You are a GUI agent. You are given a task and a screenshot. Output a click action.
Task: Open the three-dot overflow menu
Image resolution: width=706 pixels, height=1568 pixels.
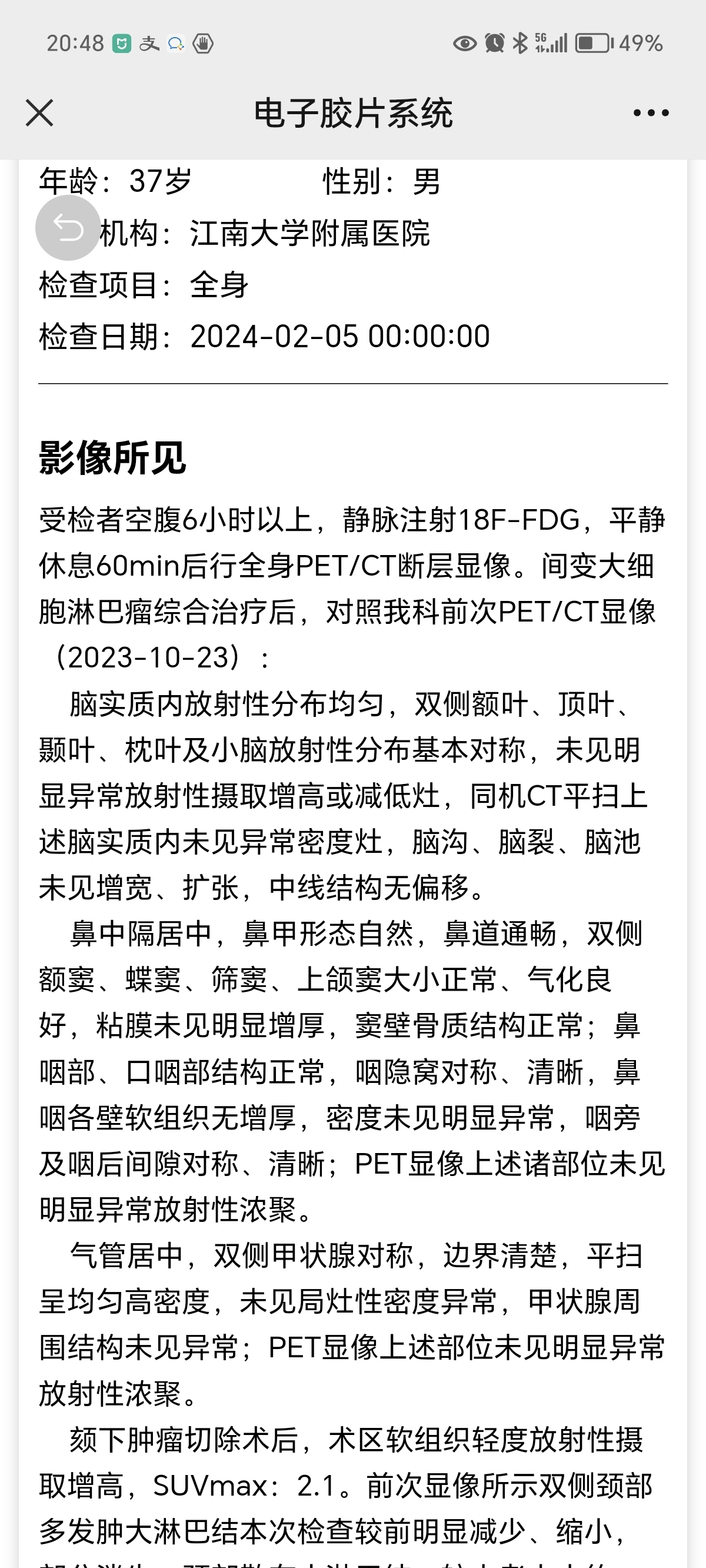(651, 113)
